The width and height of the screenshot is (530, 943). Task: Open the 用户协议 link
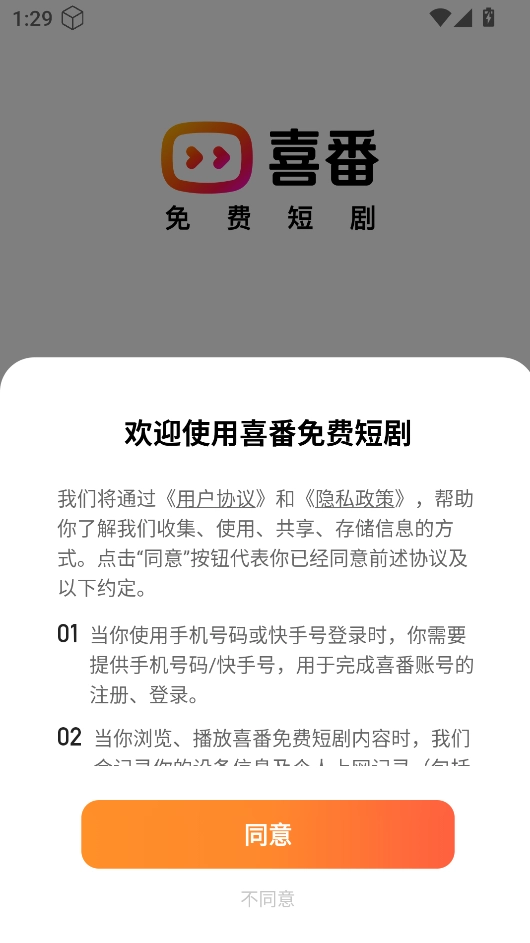pyautogui.click(x=216, y=499)
